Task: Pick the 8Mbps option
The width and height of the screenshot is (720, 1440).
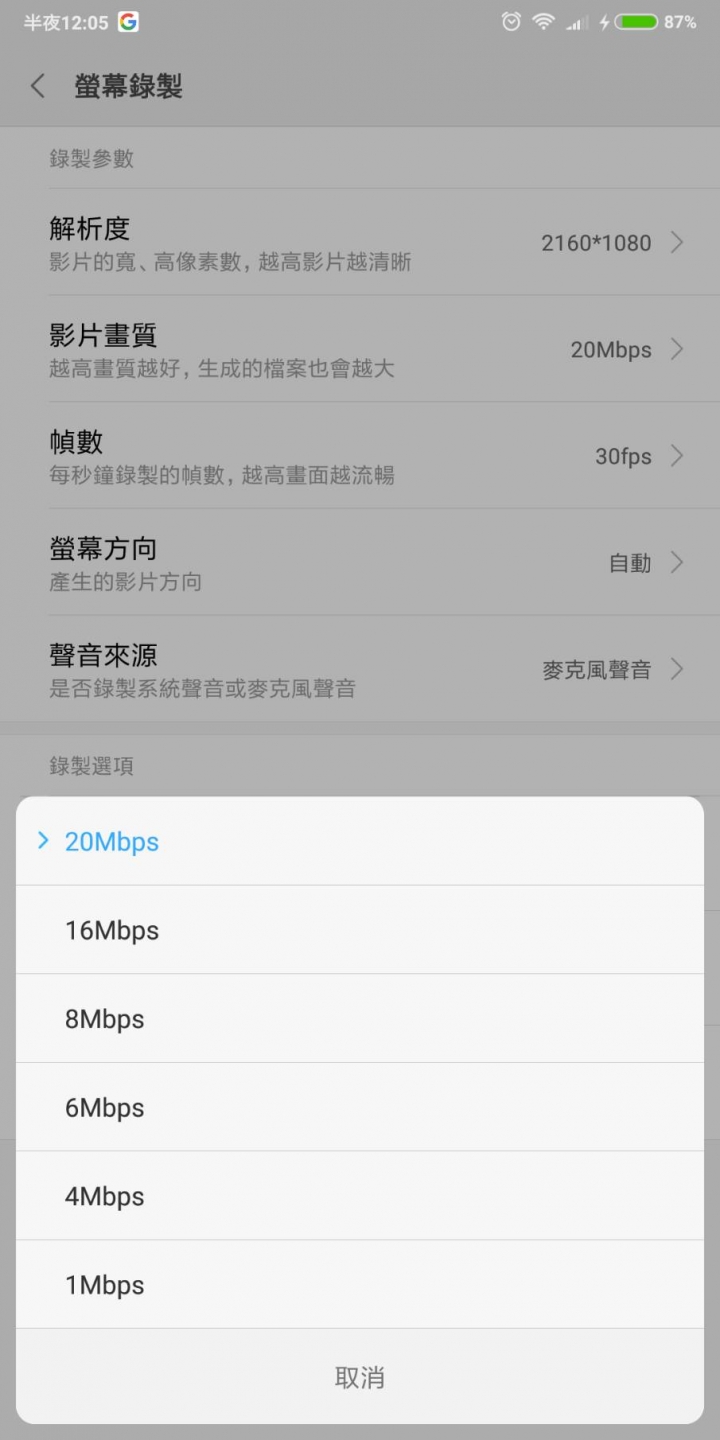Action: tap(360, 1019)
